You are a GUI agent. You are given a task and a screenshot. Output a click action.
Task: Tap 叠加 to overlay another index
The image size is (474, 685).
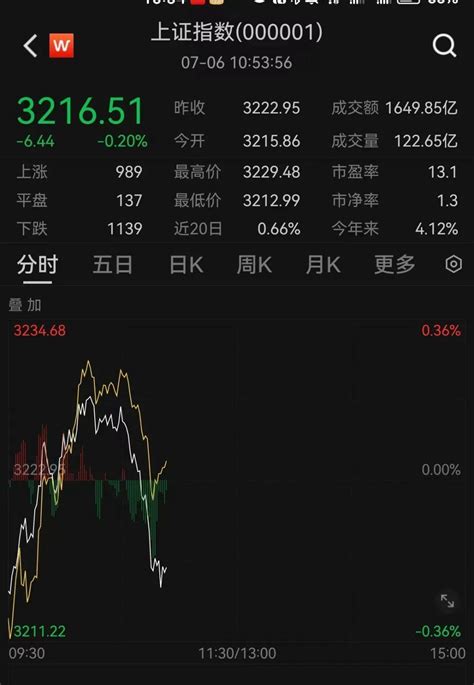(25, 305)
